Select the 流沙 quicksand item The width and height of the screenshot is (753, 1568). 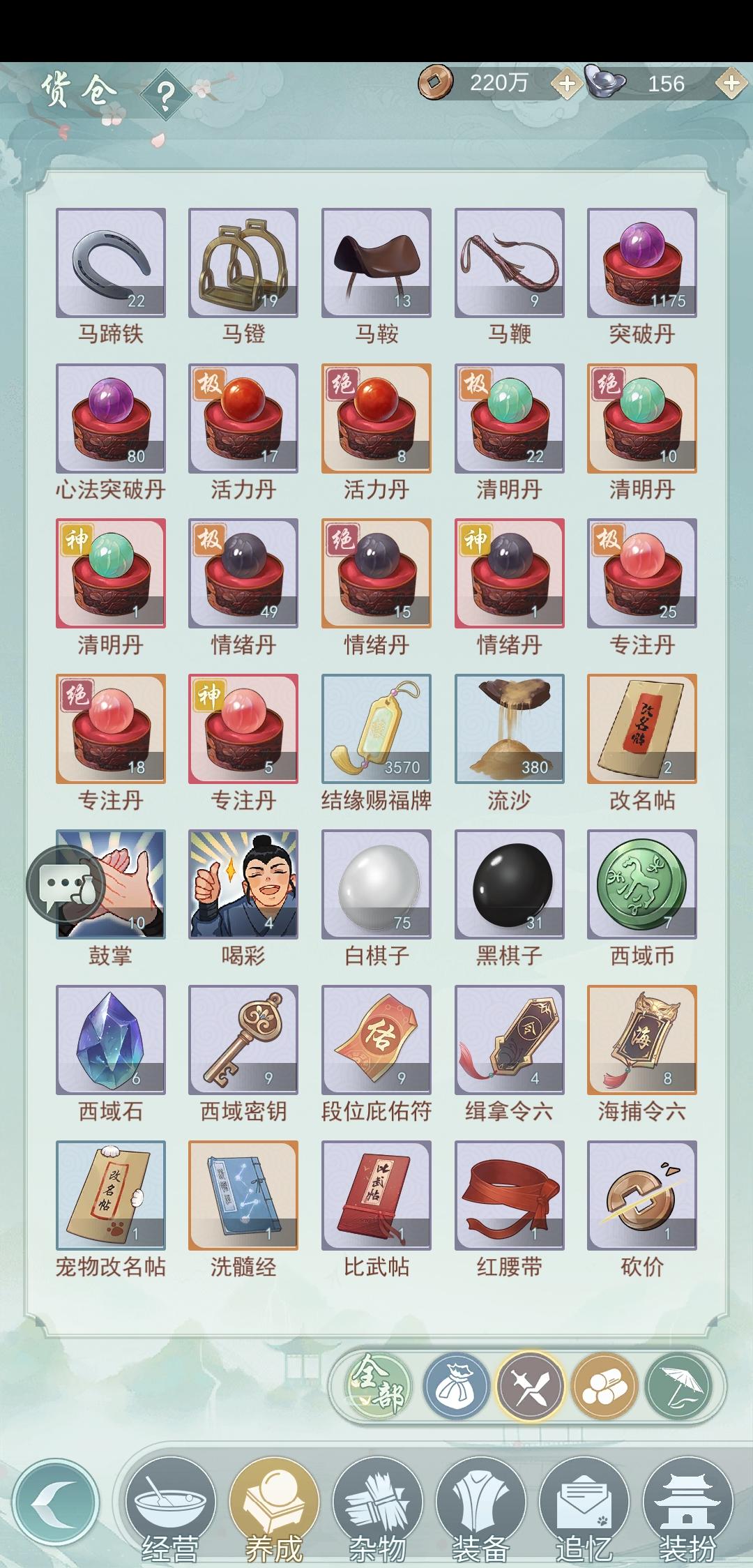(x=508, y=727)
